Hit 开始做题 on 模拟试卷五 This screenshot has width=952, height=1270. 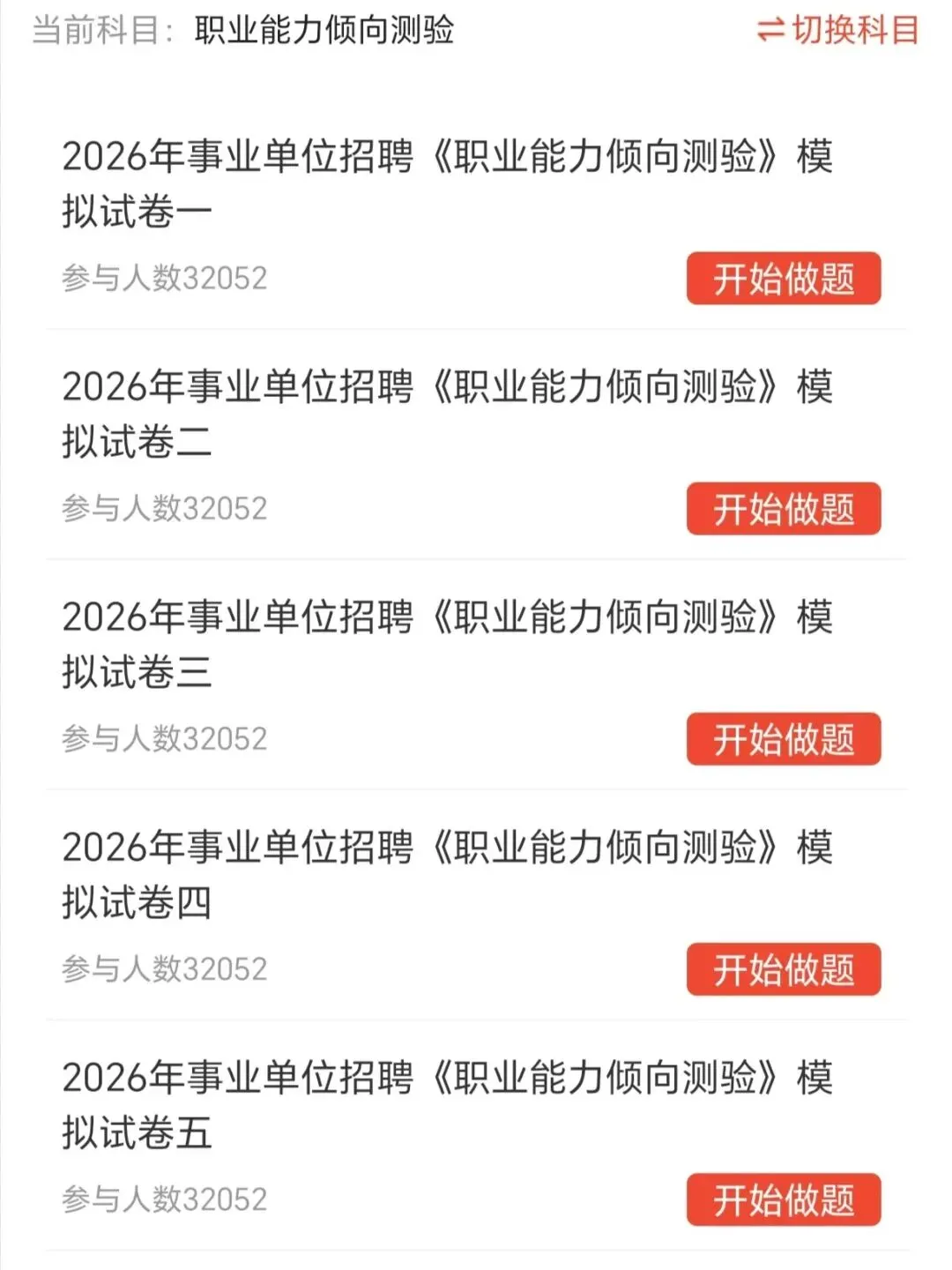pyautogui.click(x=784, y=1199)
